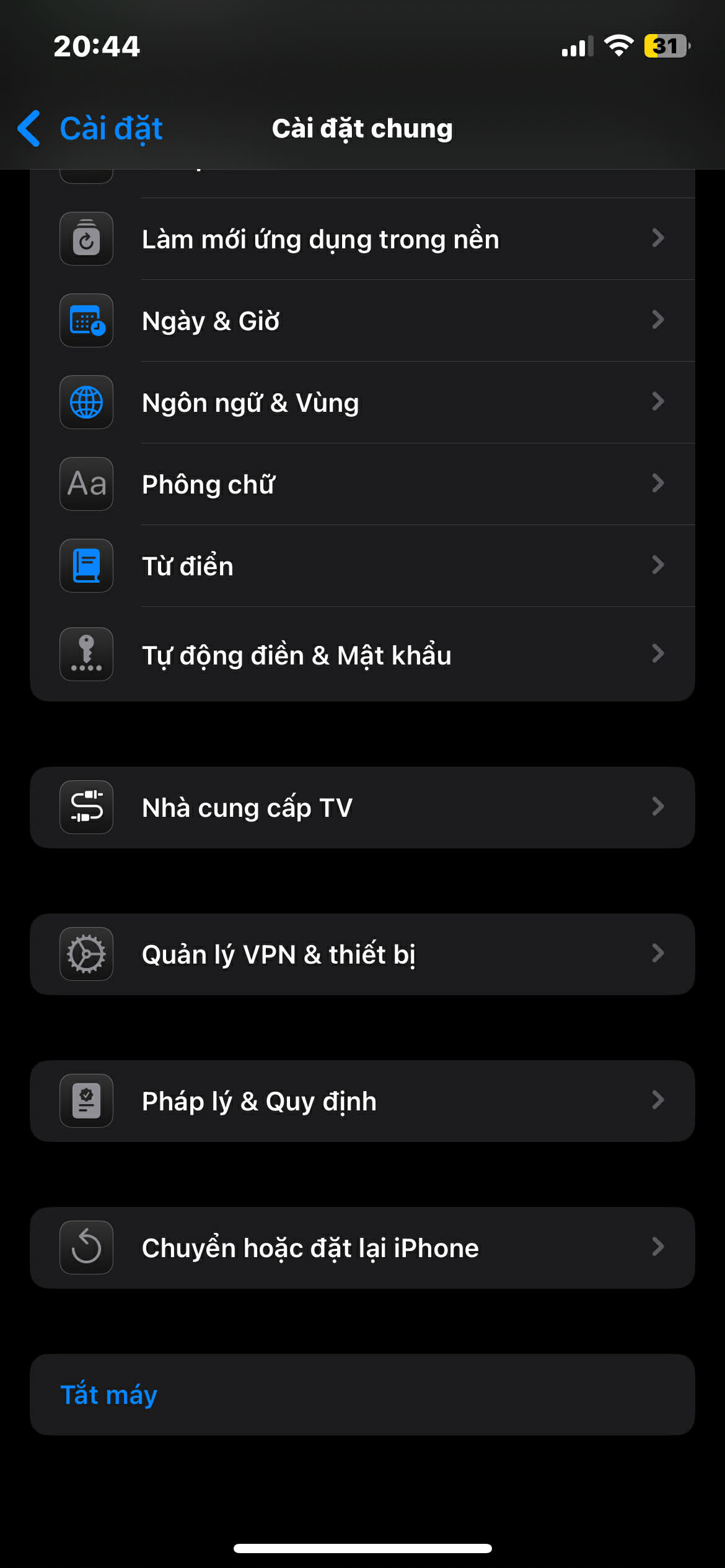
Task: Select the globe icon for Ngôn ngữ & Vùng
Action: (86, 403)
